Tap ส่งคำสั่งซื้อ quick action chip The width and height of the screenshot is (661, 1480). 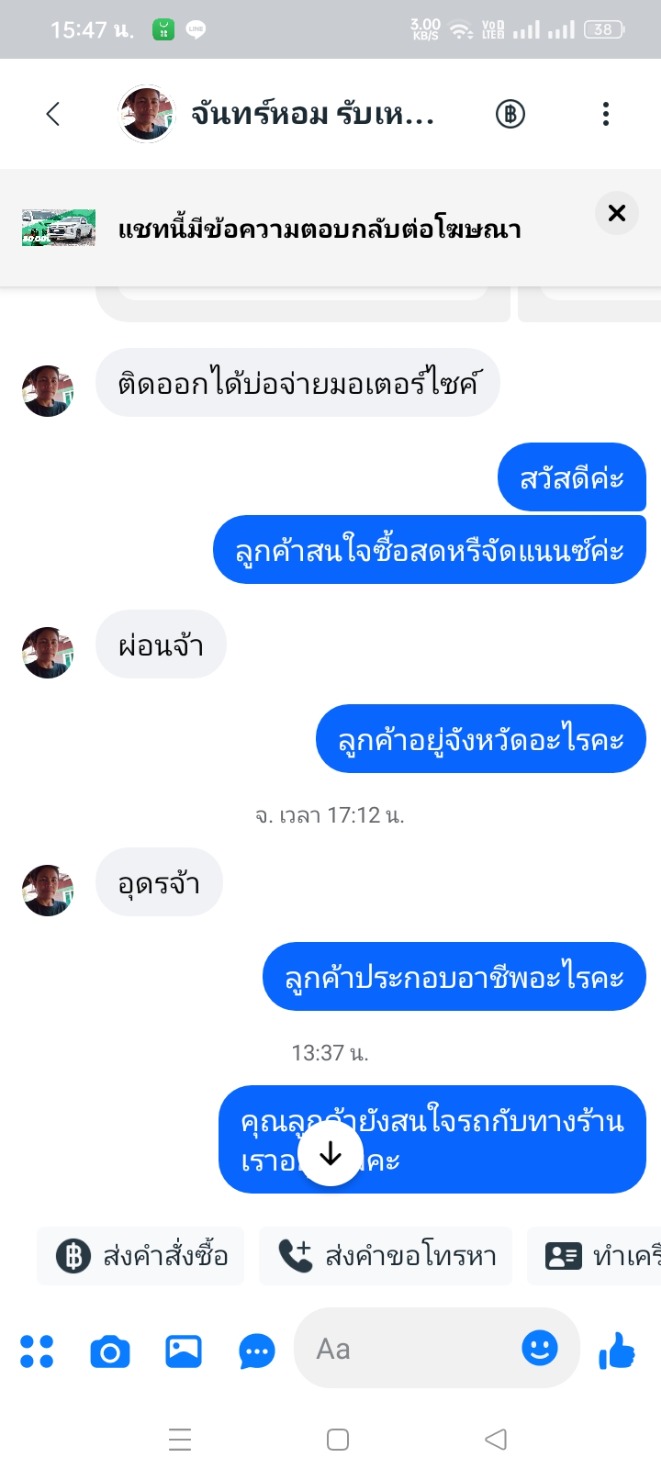click(141, 1256)
